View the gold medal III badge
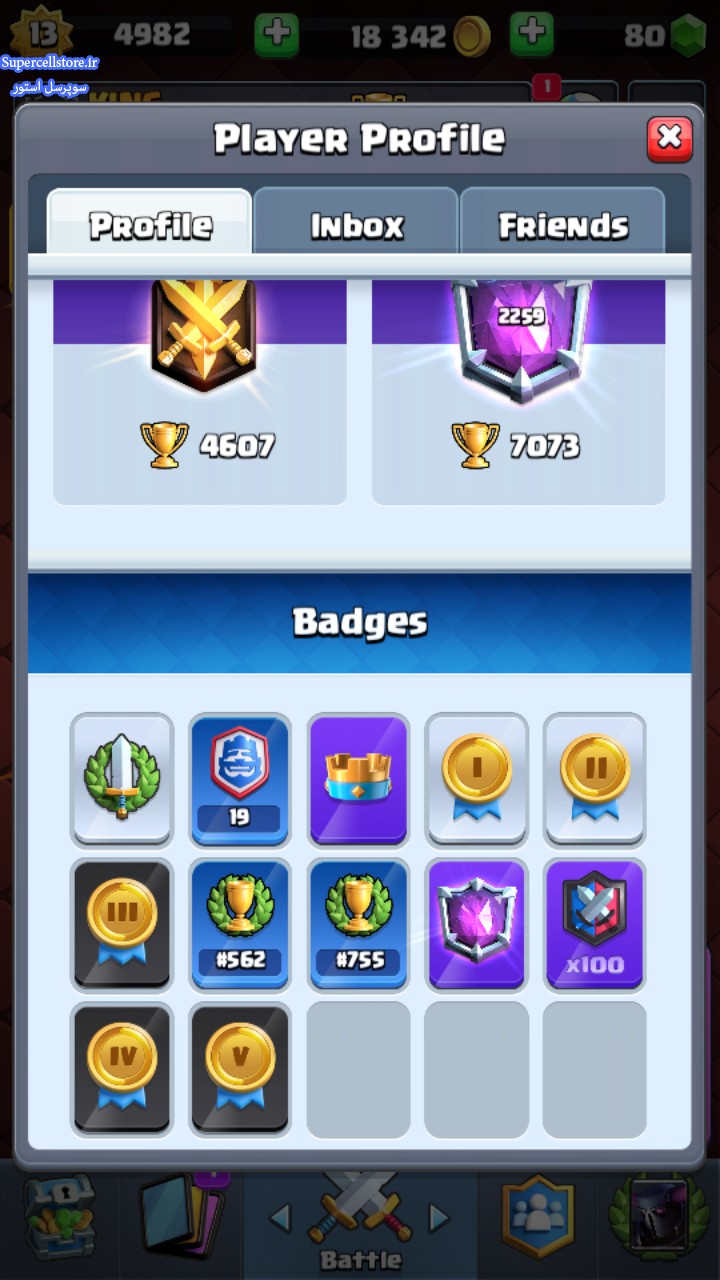The height and width of the screenshot is (1280, 720). coord(122,924)
